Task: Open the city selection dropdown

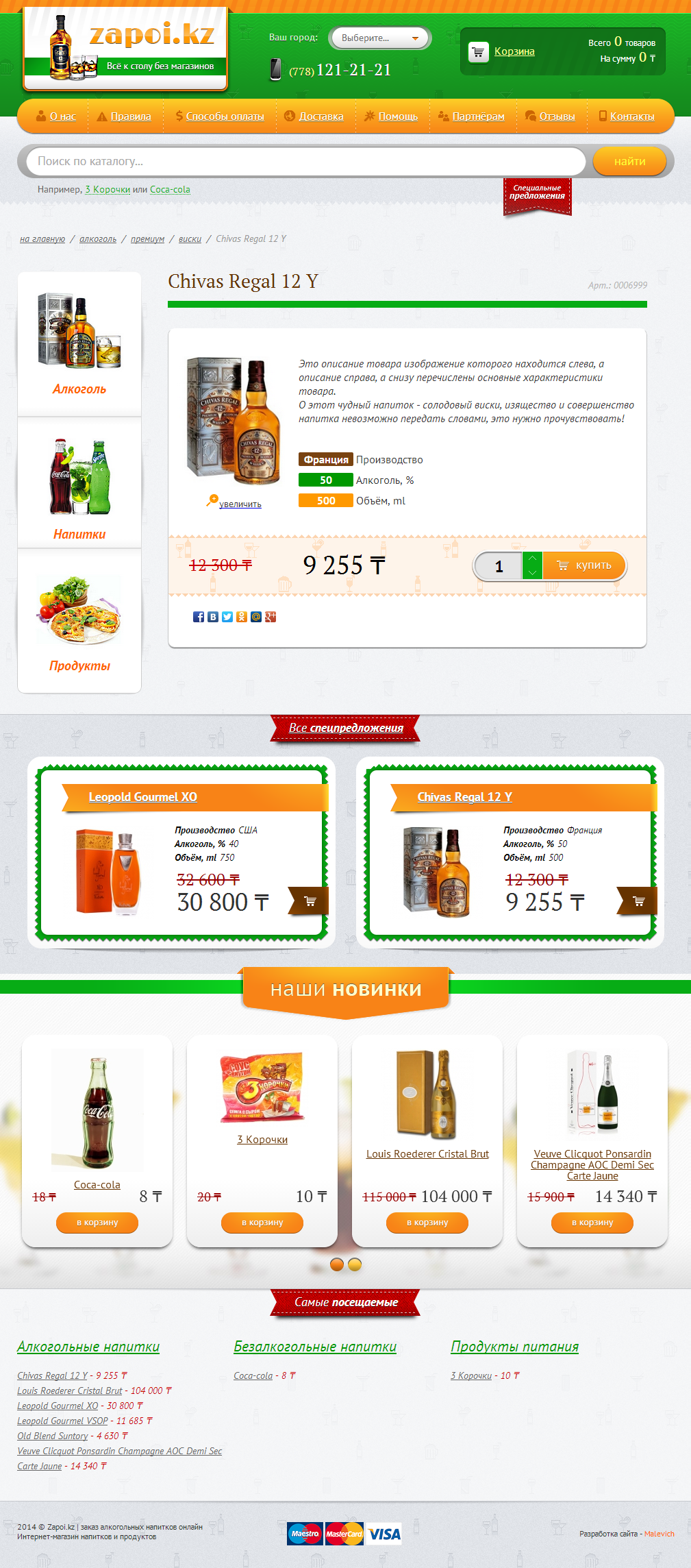Action: 379,38
